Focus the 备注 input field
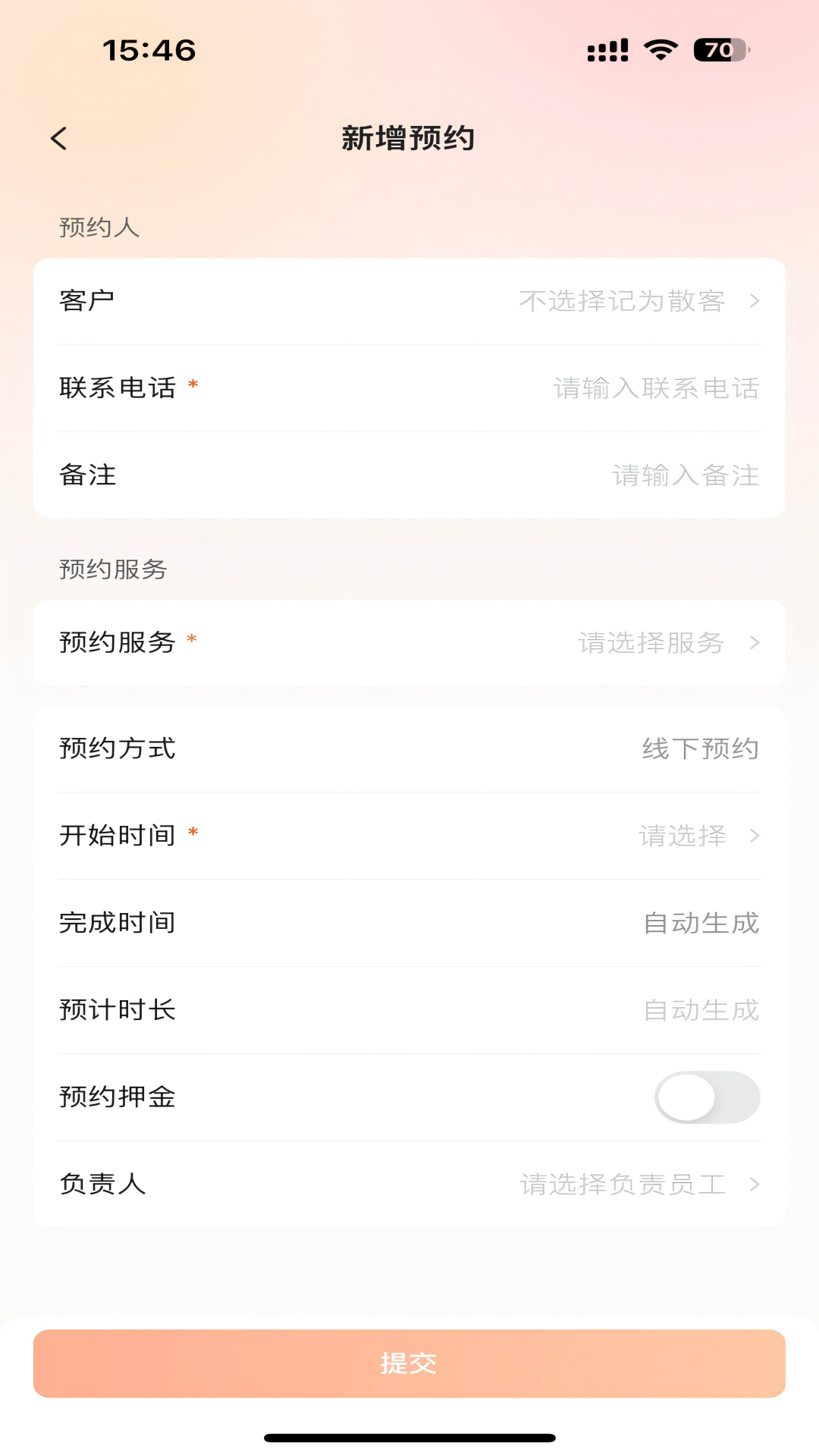This screenshot has width=819, height=1456. pyautogui.click(x=684, y=475)
